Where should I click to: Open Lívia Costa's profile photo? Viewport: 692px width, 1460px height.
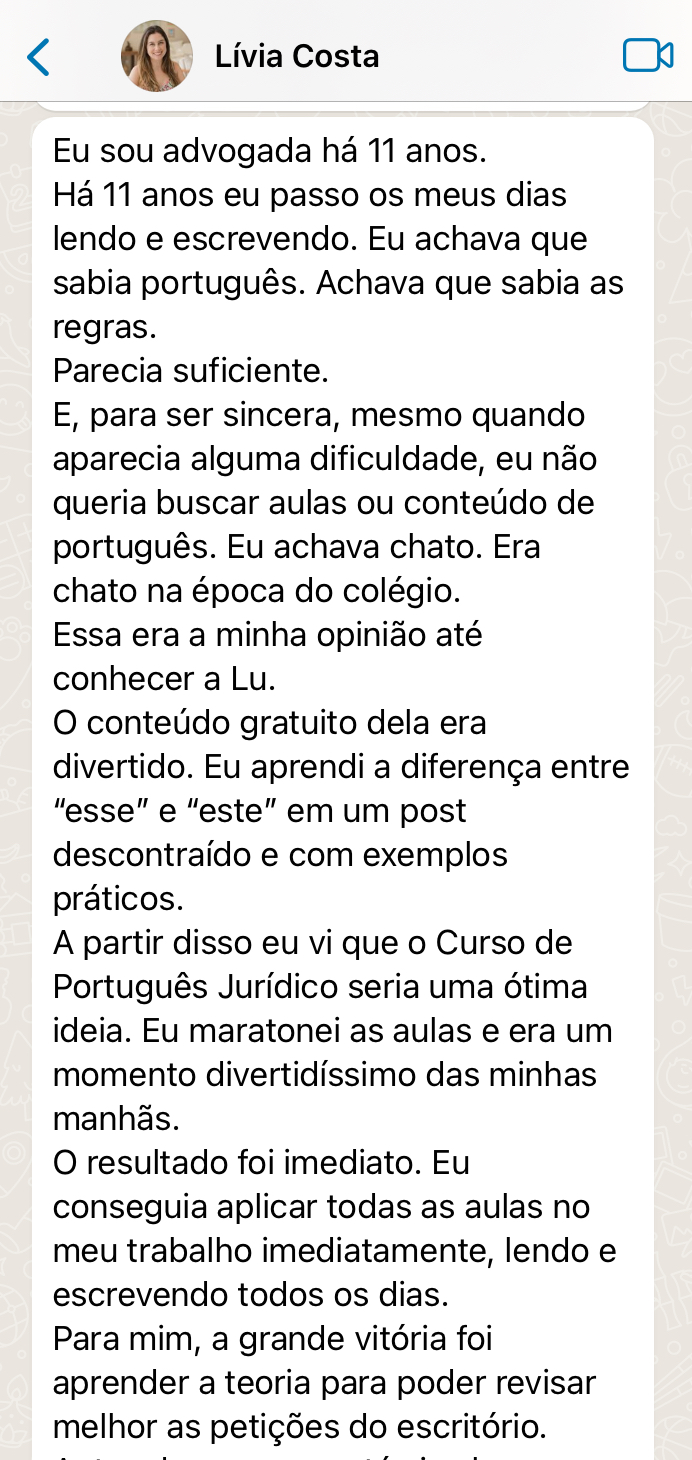point(157,56)
